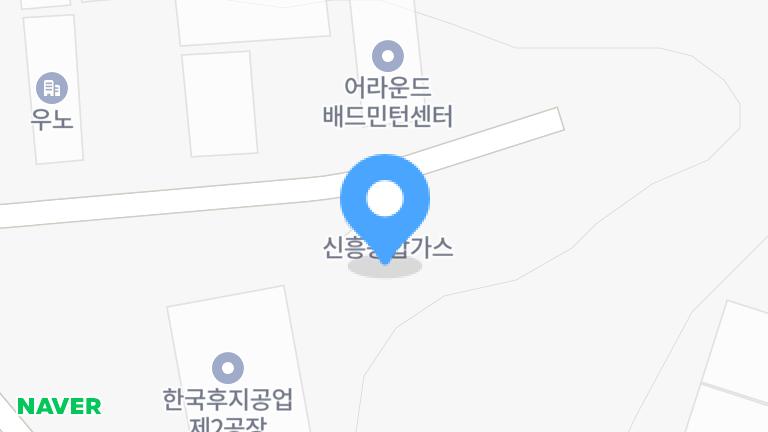The image size is (768, 432).
Task: Select the 한국후지공업 제2공장 place marker
Action: click(x=228, y=367)
